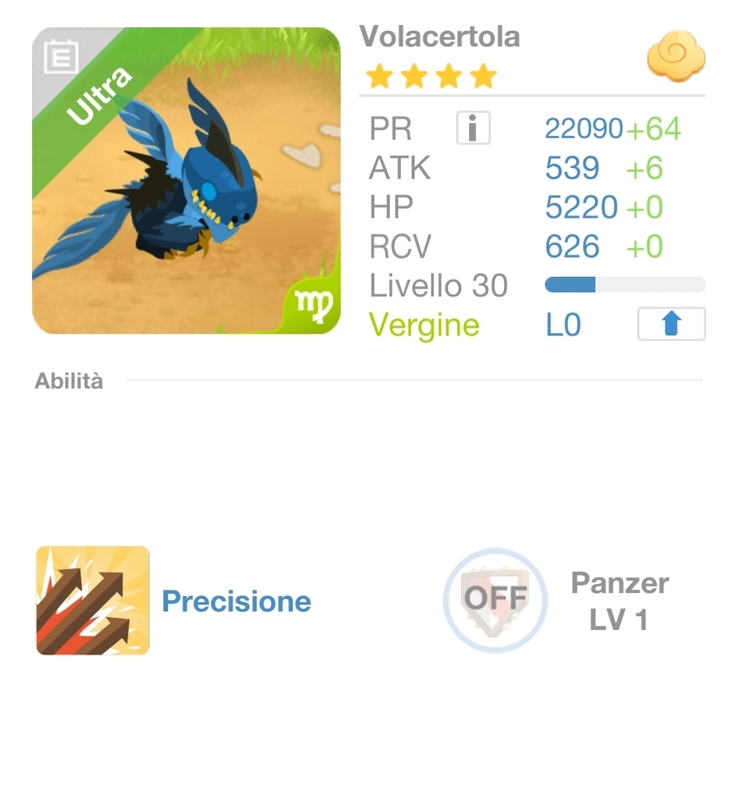Open the Precisione ability details
The width and height of the screenshot is (732, 800).
pyautogui.click(x=93, y=600)
